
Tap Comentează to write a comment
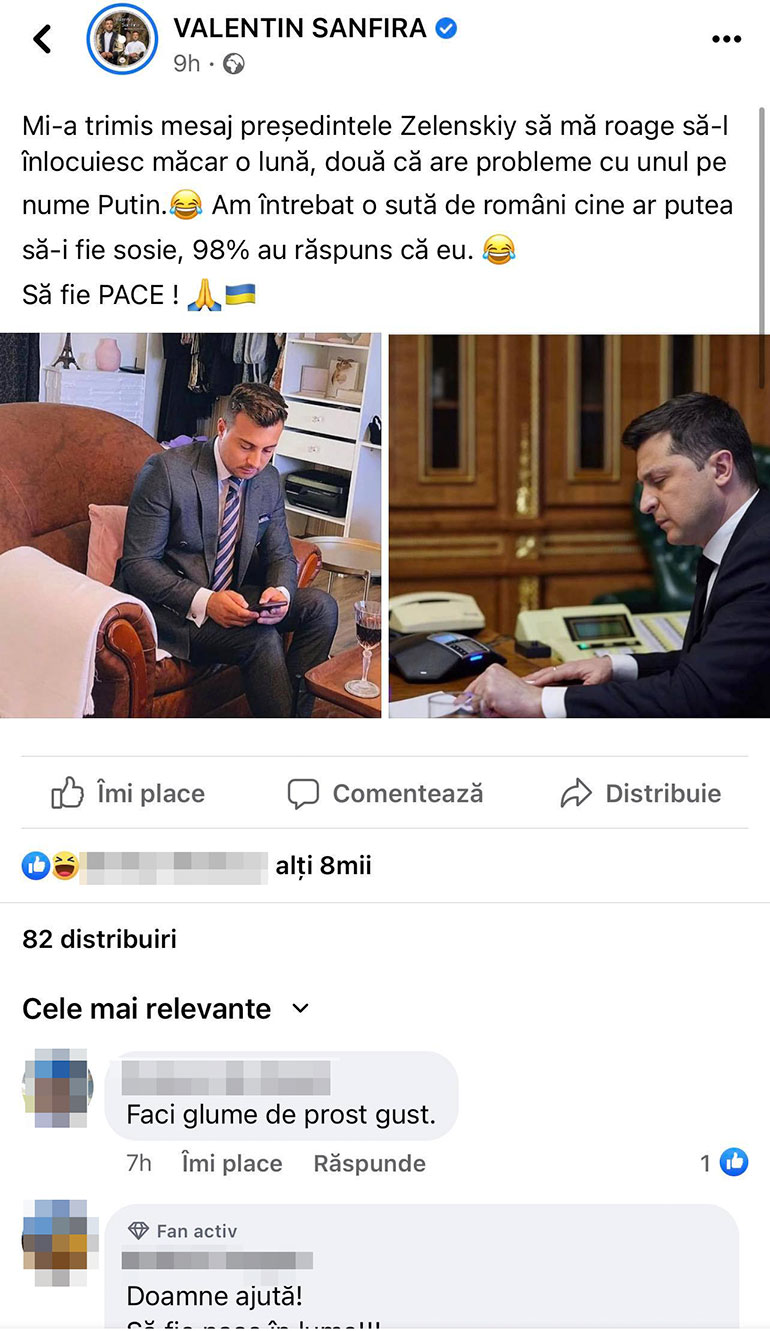[x=385, y=794]
